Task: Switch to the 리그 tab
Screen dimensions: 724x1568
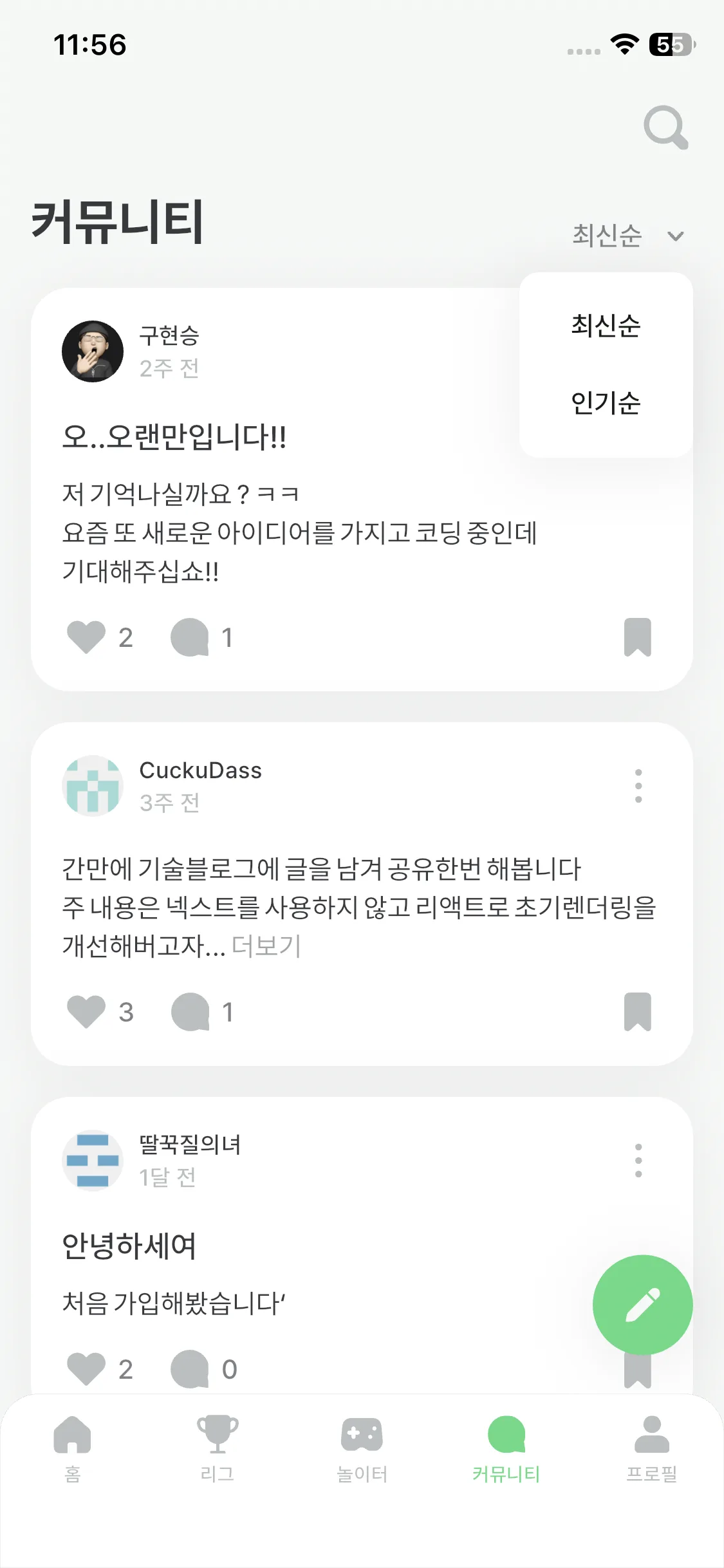Action: 217,1447
